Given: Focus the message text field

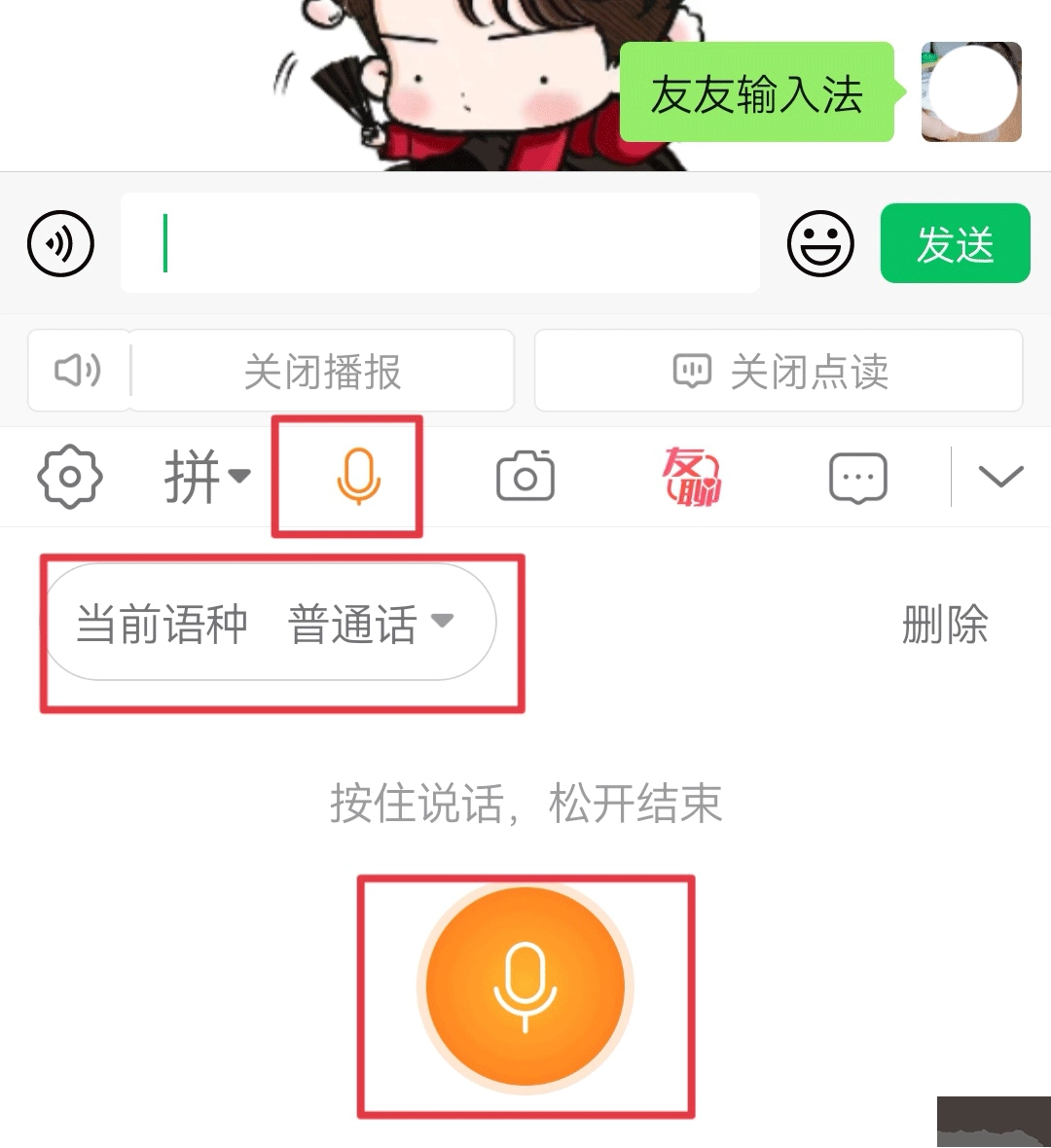Looking at the screenshot, I should [x=440, y=243].
